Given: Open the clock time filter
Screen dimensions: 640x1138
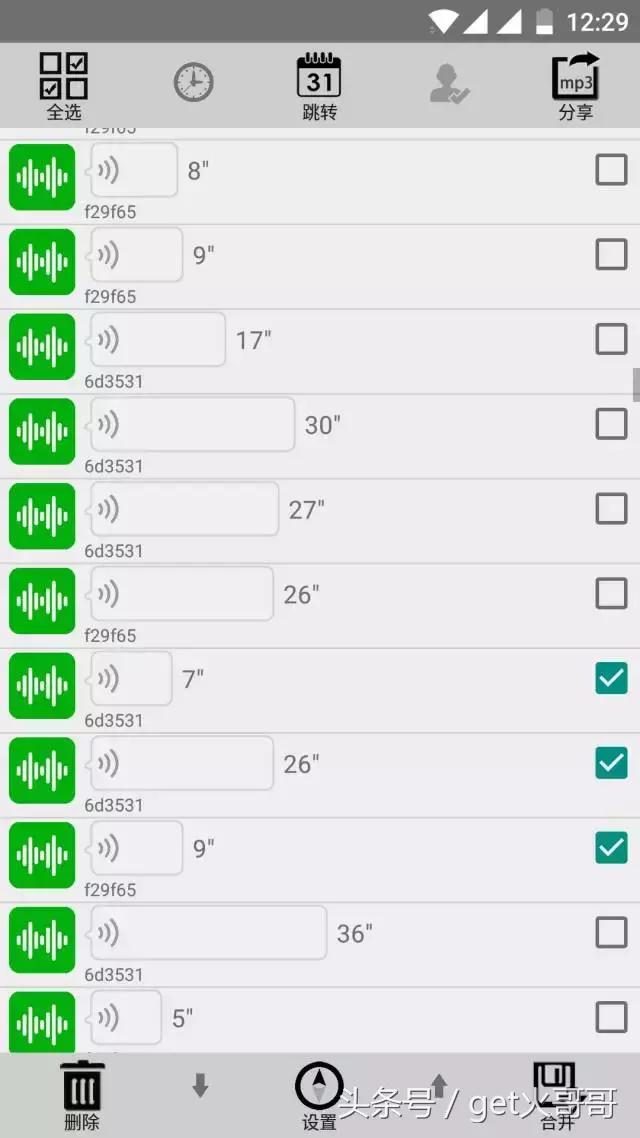Looking at the screenshot, I should tap(193, 82).
